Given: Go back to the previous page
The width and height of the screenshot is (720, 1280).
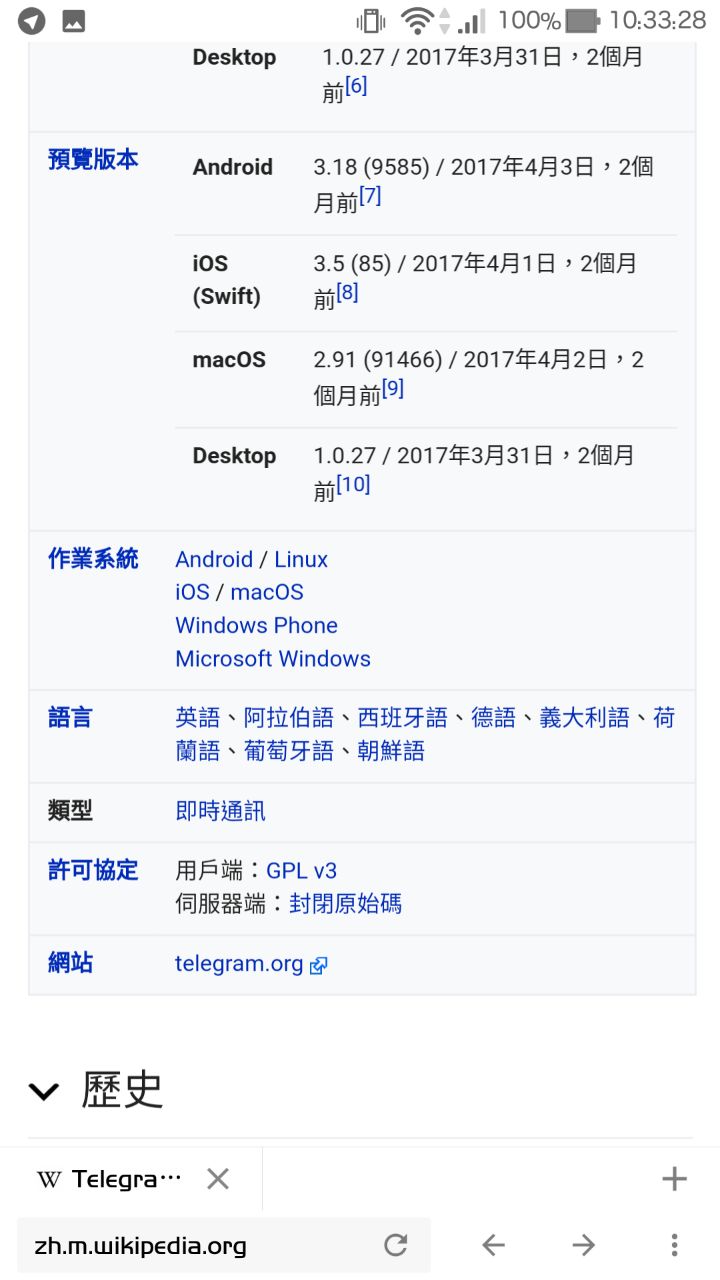Looking at the screenshot, I should point(493,1245).
